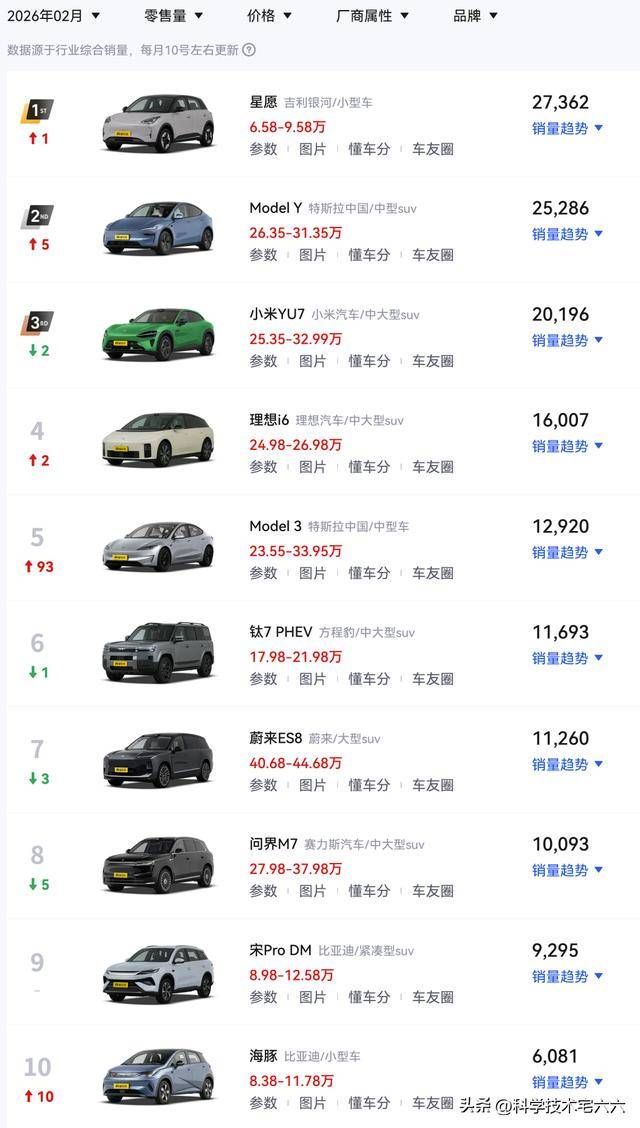The height and width of the screenshot is (1128, 640).
Task: Check 懂车分 for 问界M7
Action: point(369,891)
